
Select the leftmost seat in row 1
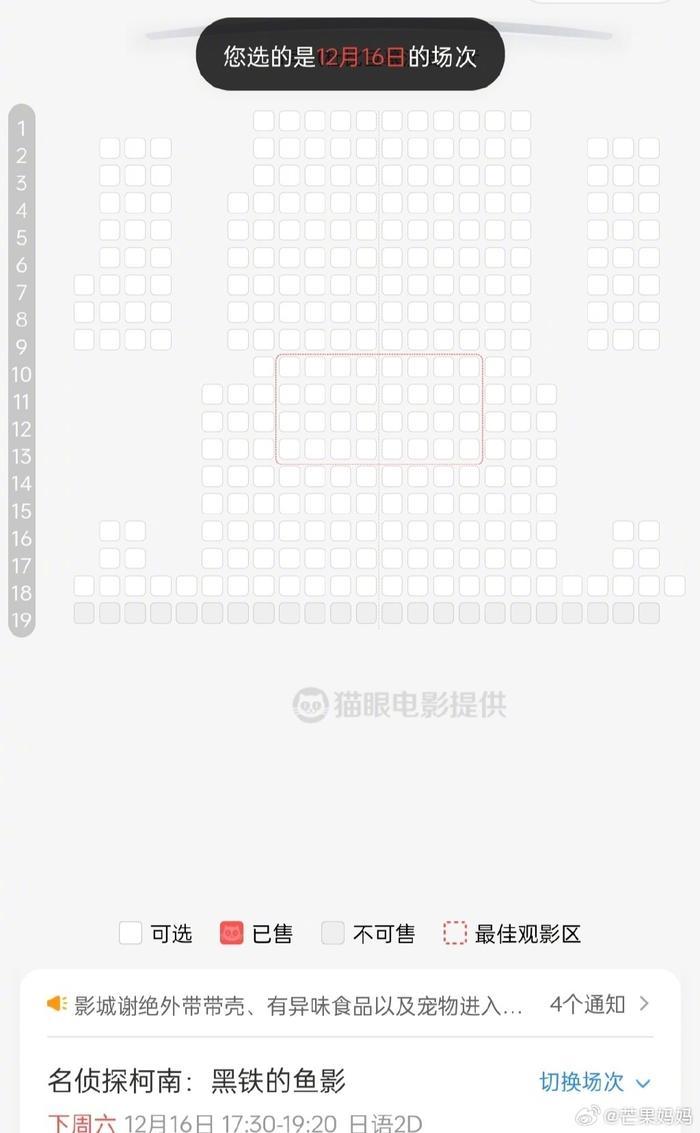pos(263,121)
